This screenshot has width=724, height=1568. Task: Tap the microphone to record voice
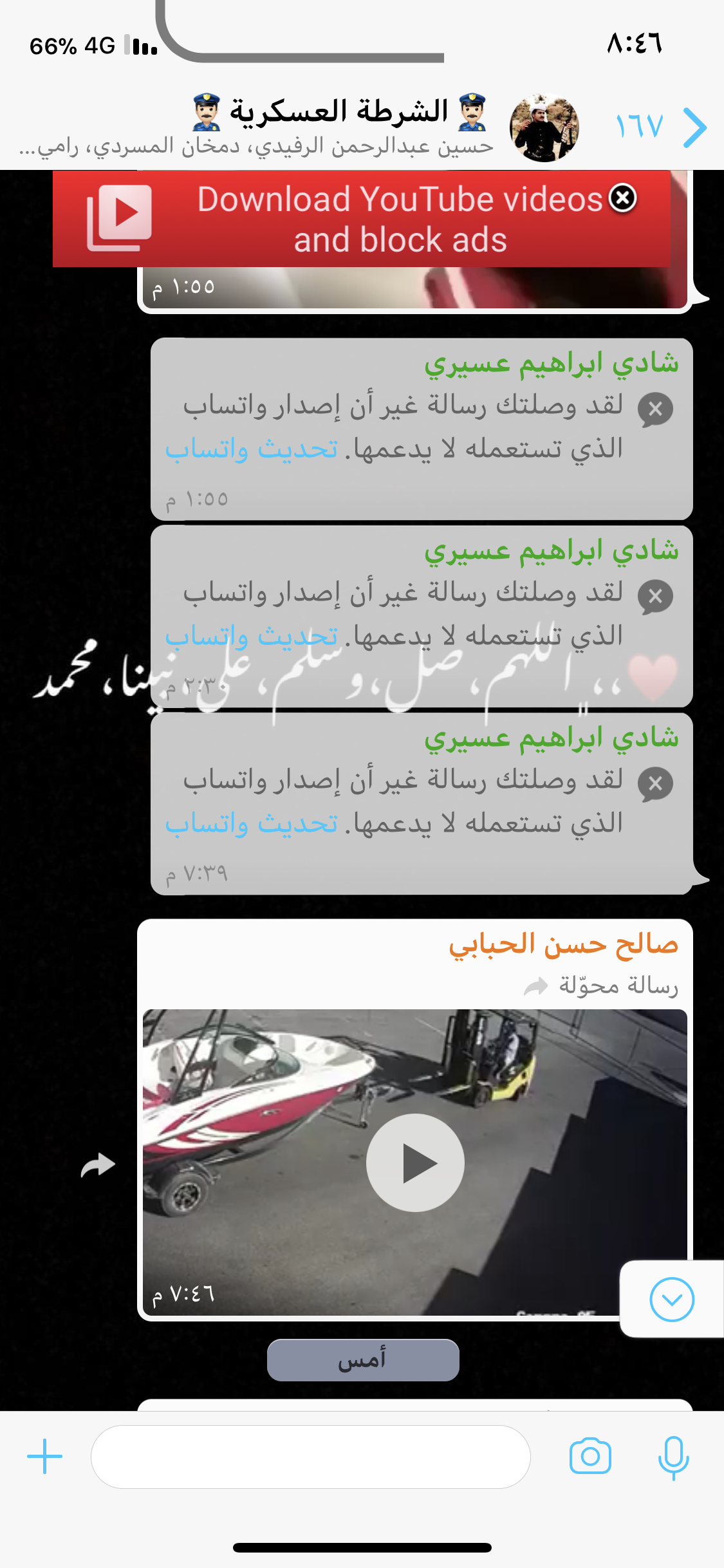point(673,1457)
